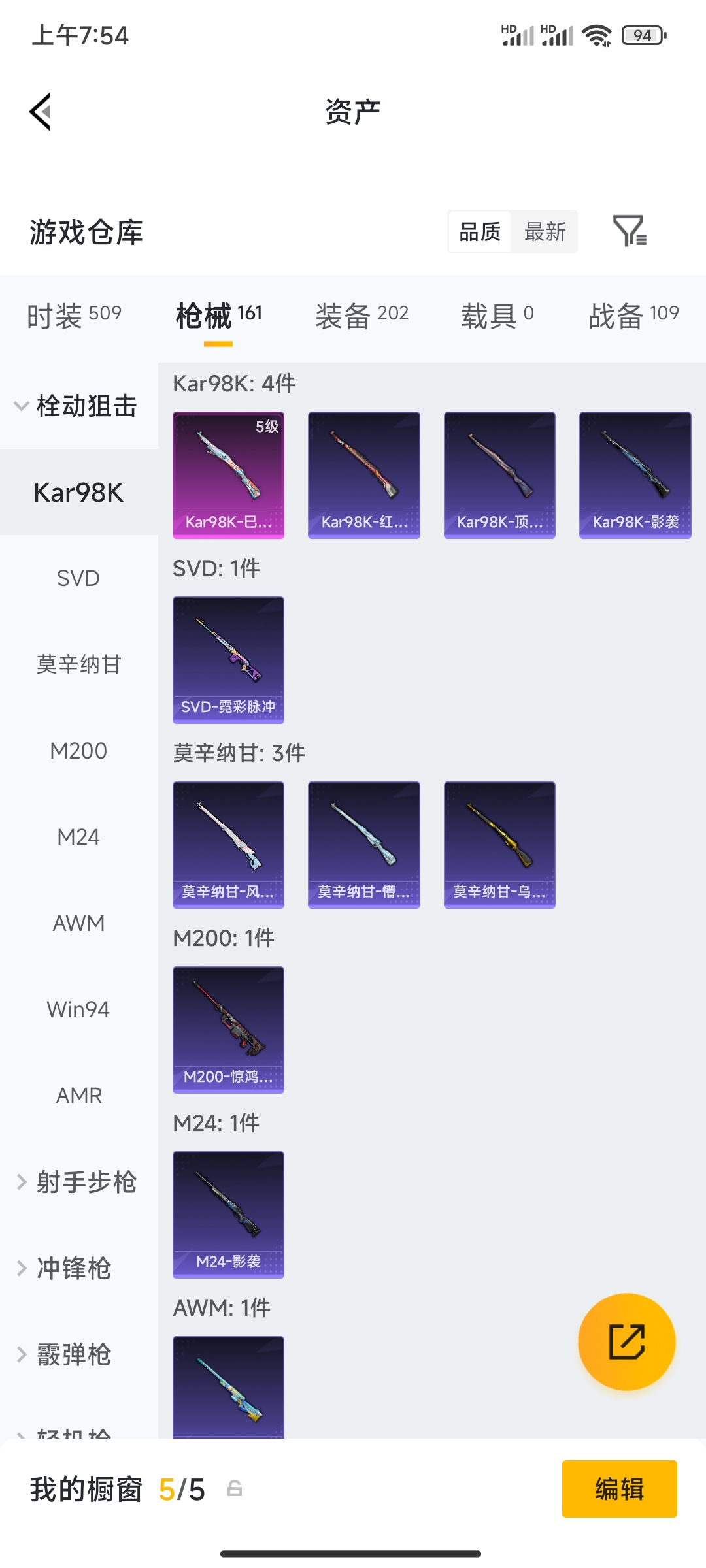Select AWM in the side list
Viewport: 706px width, 1568px height.
[x=79, y=923]
